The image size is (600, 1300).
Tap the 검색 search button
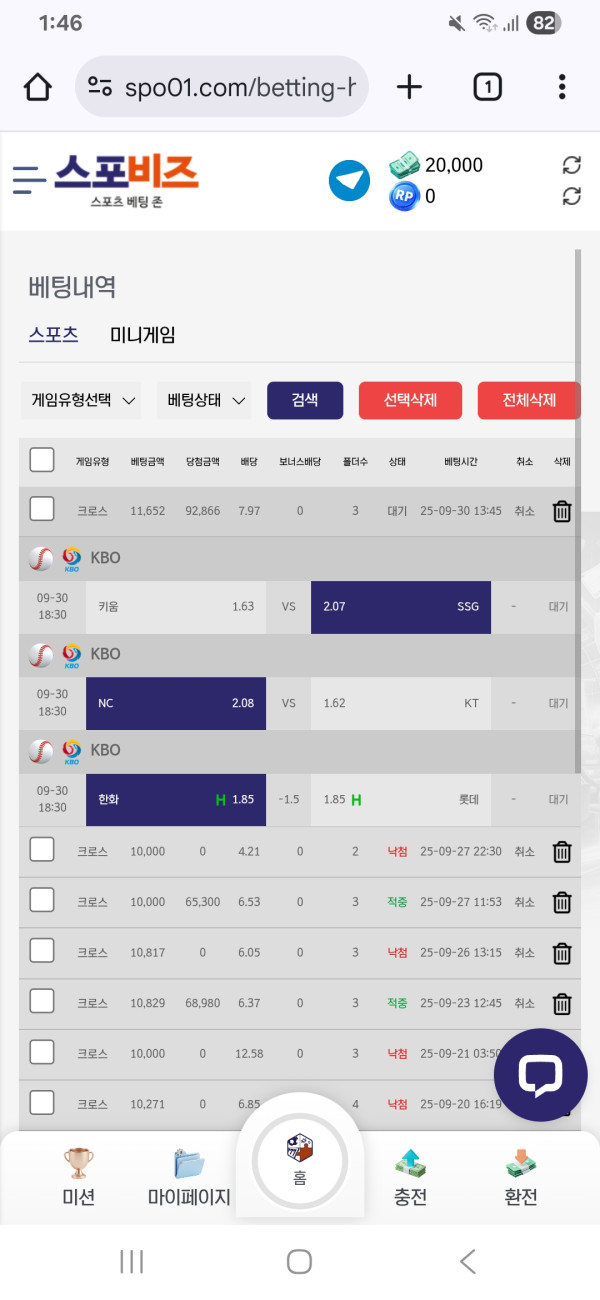(x=305, y=400)
